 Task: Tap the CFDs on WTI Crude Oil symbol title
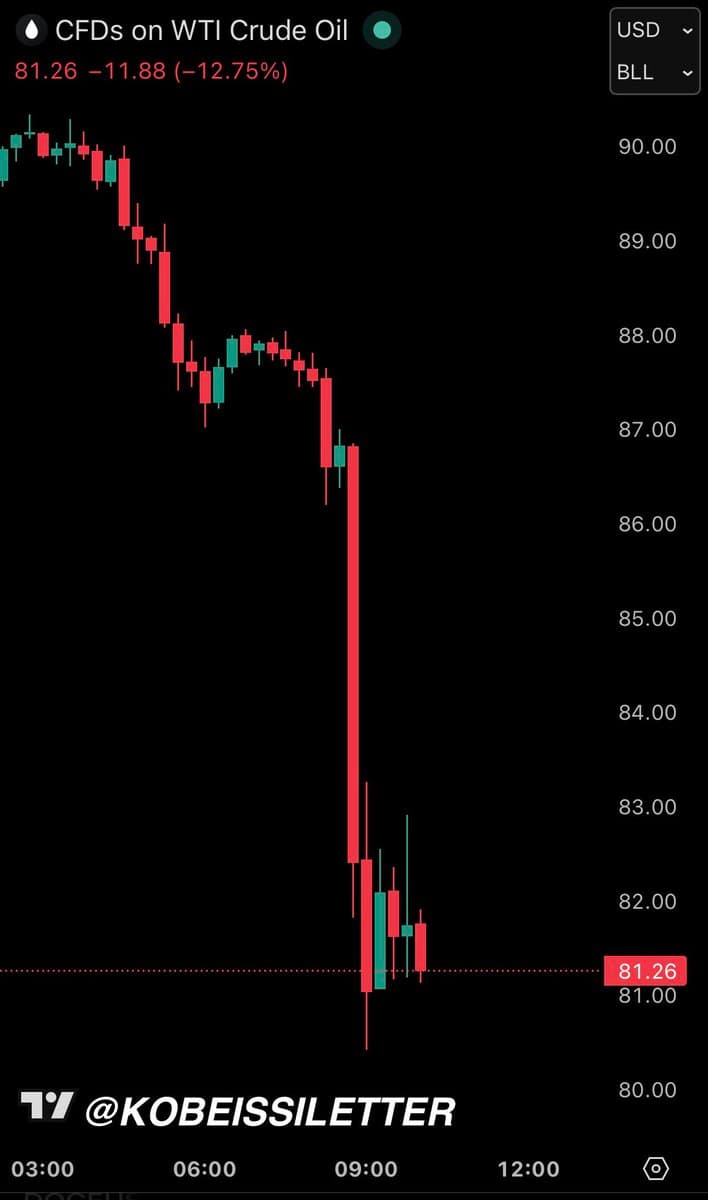[x=201, y=31]
